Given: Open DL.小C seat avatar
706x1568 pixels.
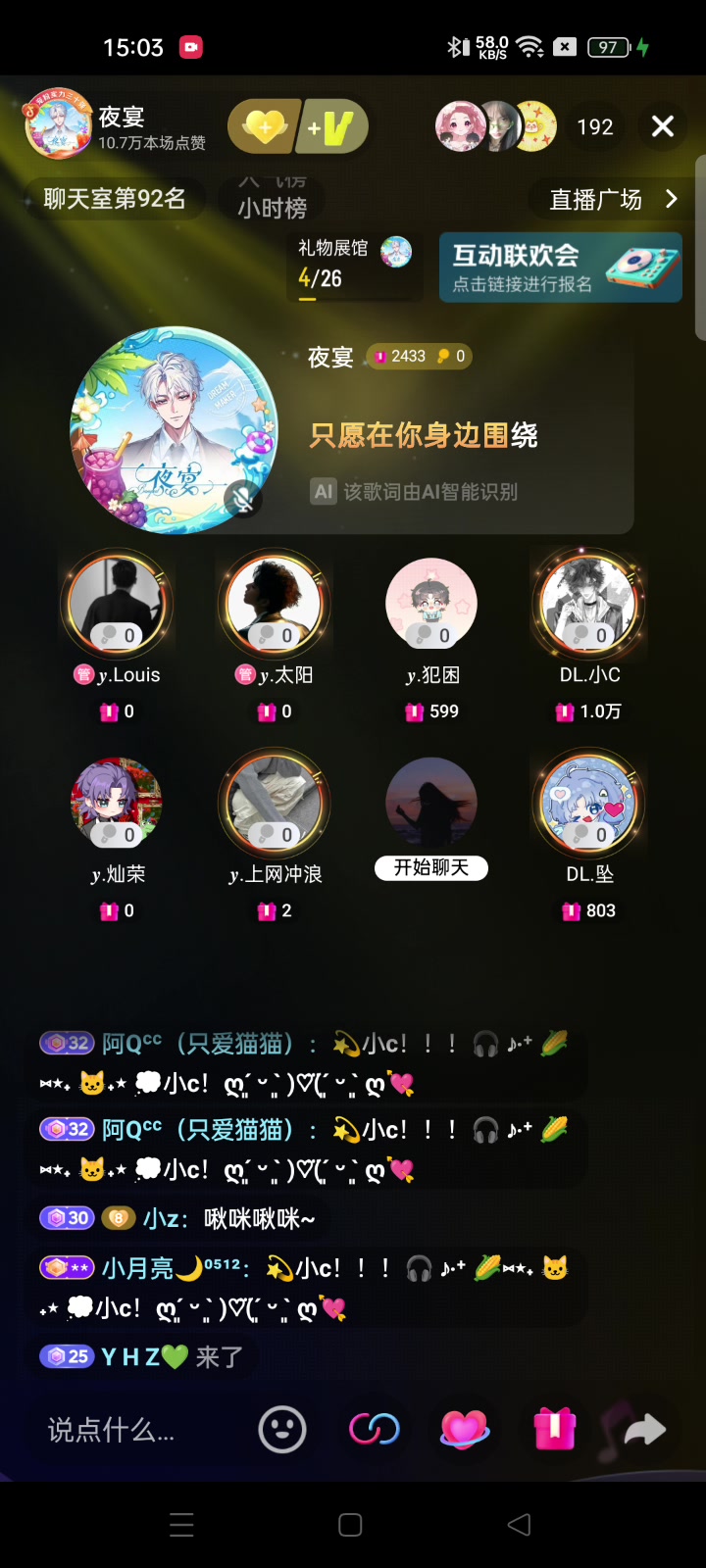Looking at the screenshot, I should click(588, 603).
